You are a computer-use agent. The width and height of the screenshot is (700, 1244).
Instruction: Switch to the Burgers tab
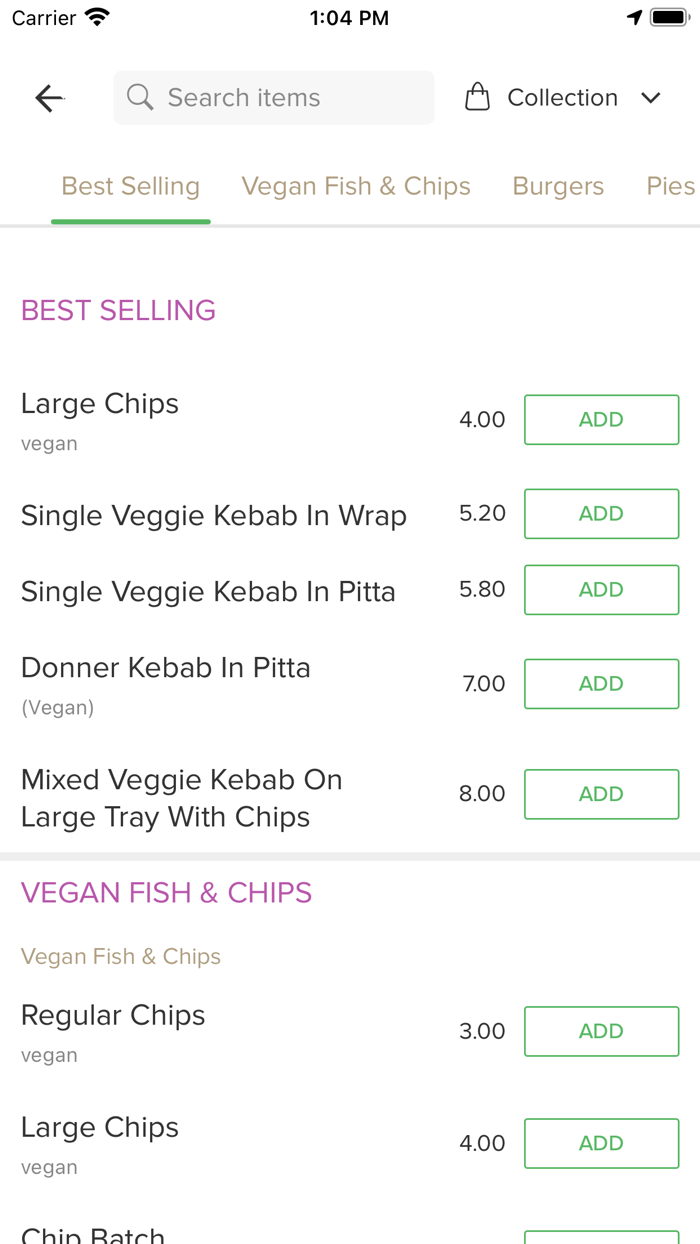tap(558, 186)
